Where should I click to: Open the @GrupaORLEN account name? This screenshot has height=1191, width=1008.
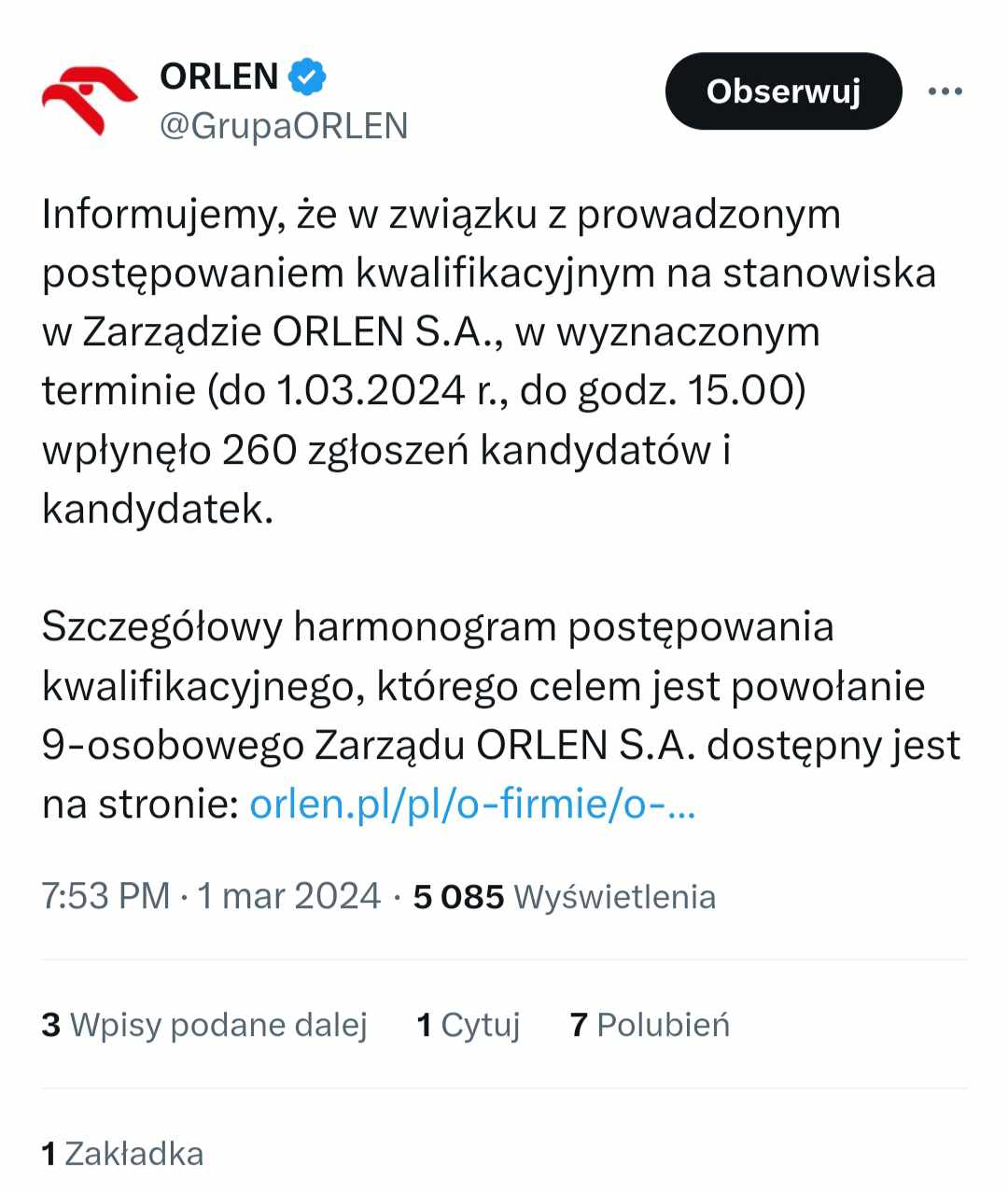284,125
